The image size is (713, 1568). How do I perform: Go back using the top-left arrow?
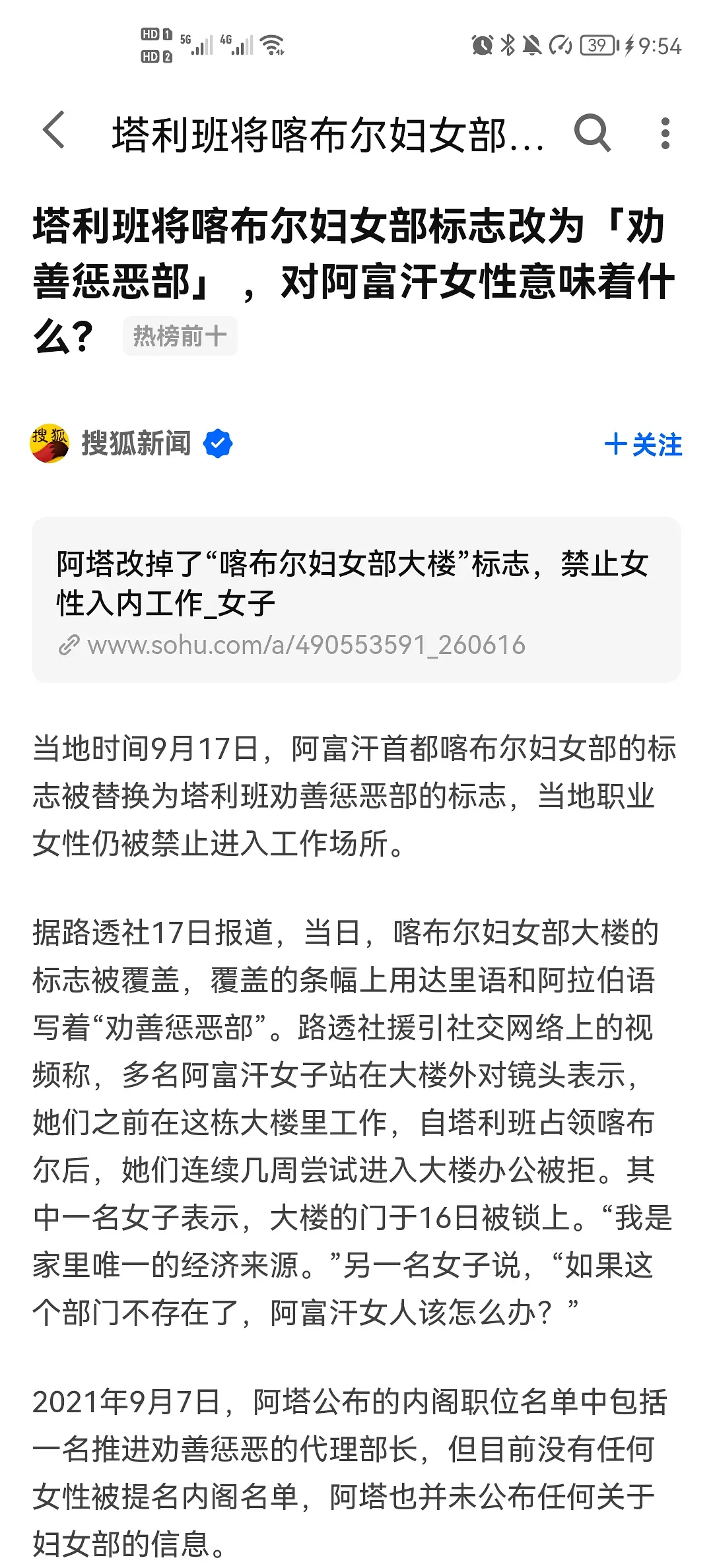[x=54, y=131]
